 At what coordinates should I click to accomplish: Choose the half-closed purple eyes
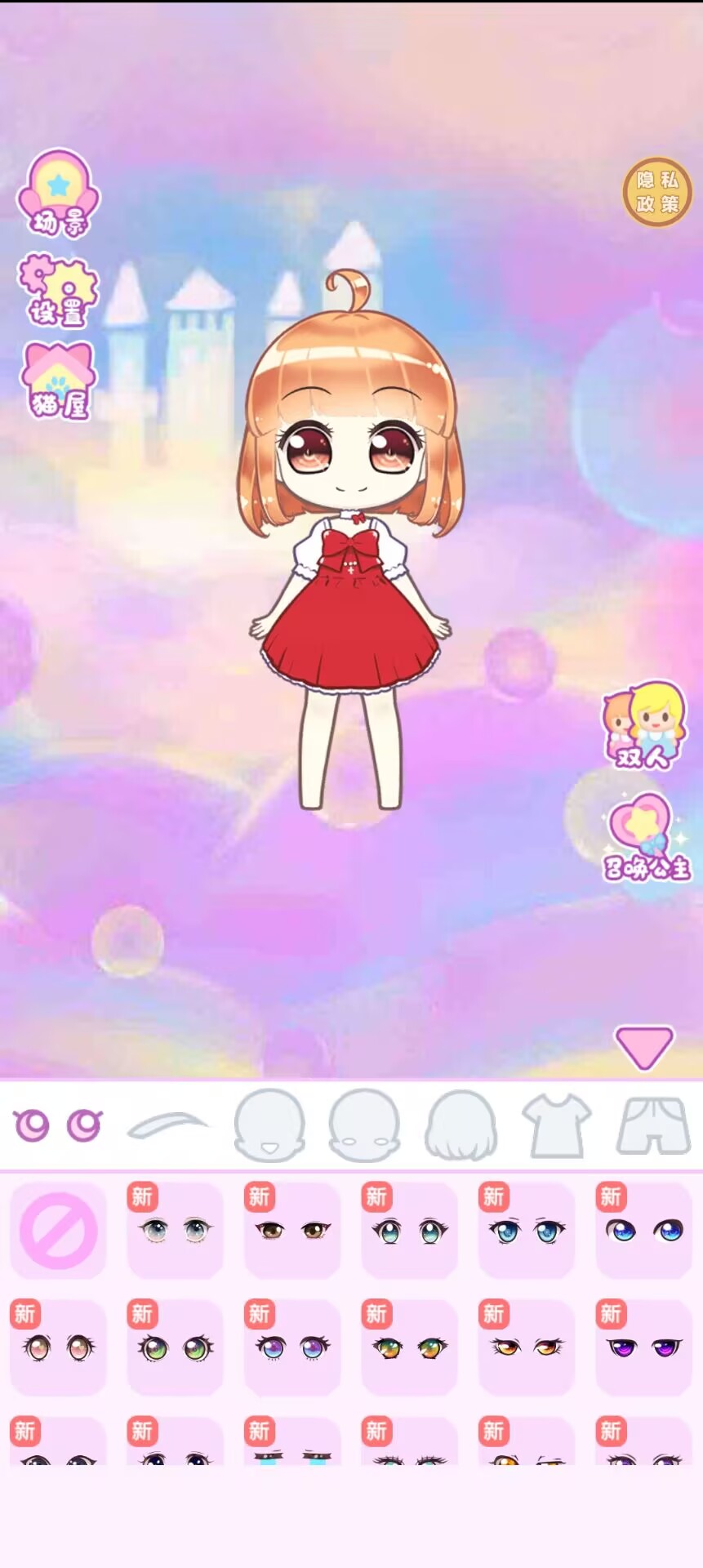pos(643,1347)
